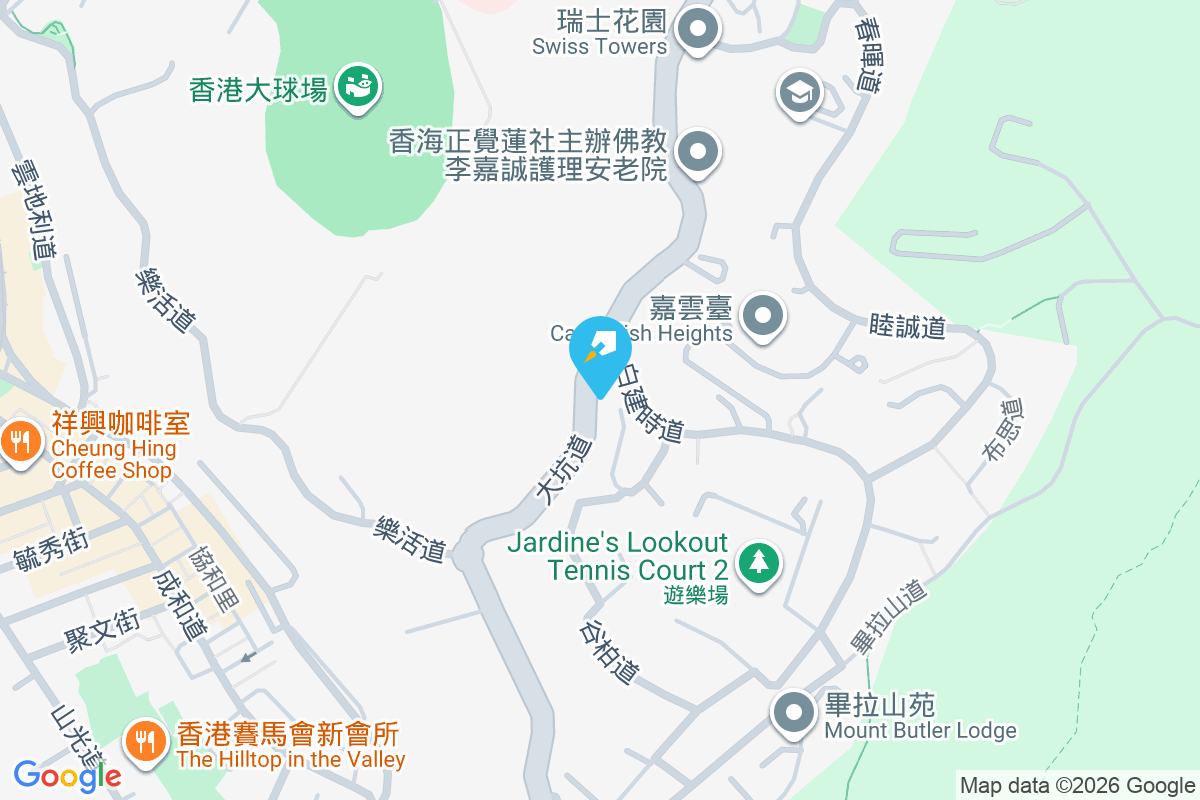View Jardine's Lookout Tennis Court 2 pin
This screenshot has width=1200, height=800.
pyautogui.click(x=759, y=562)
